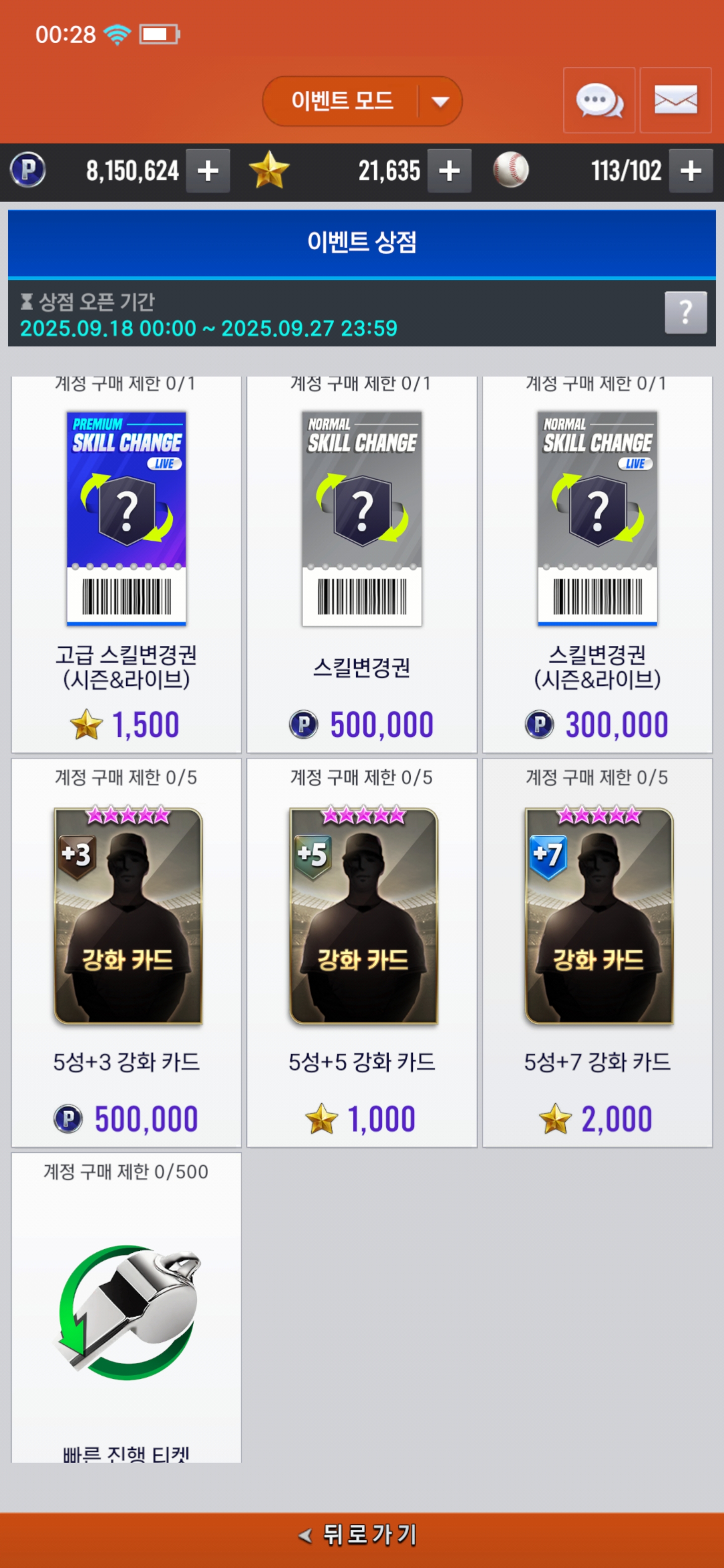This screenshot has width=724, height=1568.
Task: Open the shop help question mark
Action: coord(685,312)
